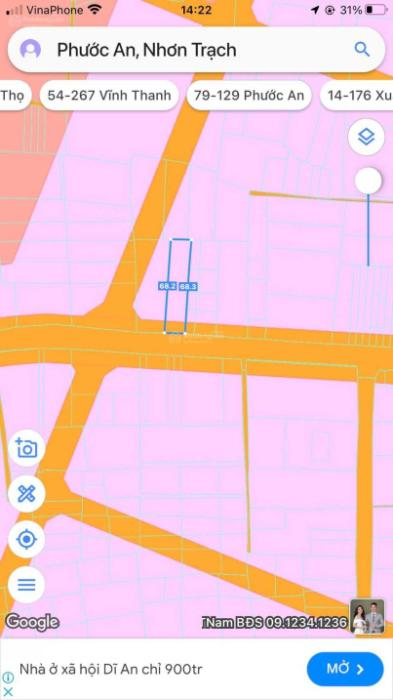Dismiss the ad with the X icon
This screenshot has width=393, height=700.
pos(8,691)
